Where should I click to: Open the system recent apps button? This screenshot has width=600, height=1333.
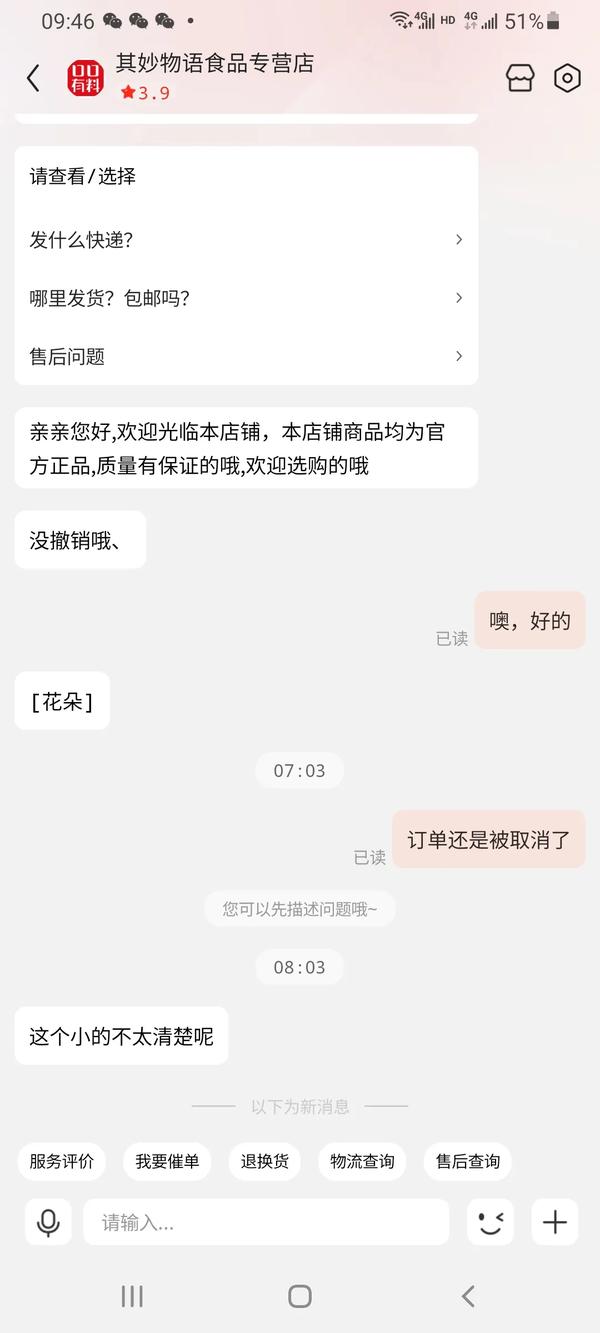pyautogui.click(x=132, y=1296)
